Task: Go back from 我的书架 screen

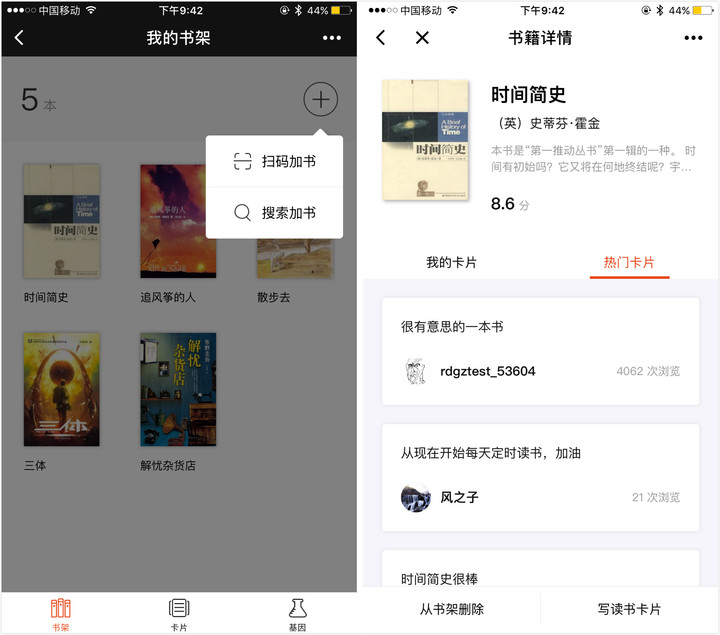Action: [19, 38]
